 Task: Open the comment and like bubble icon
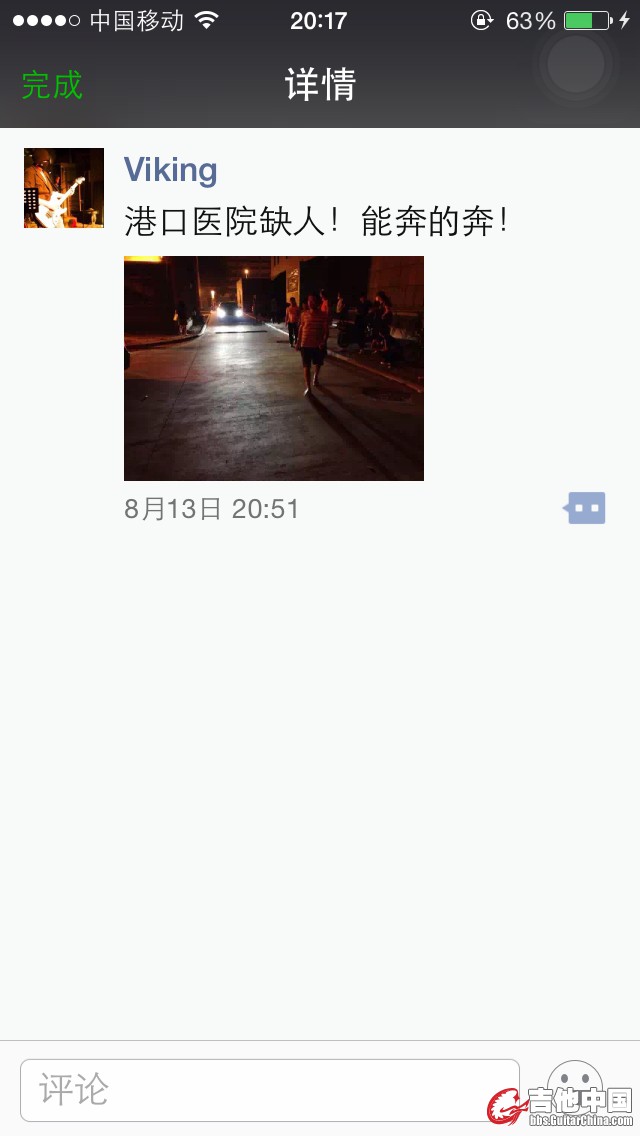tap(585, 508)
